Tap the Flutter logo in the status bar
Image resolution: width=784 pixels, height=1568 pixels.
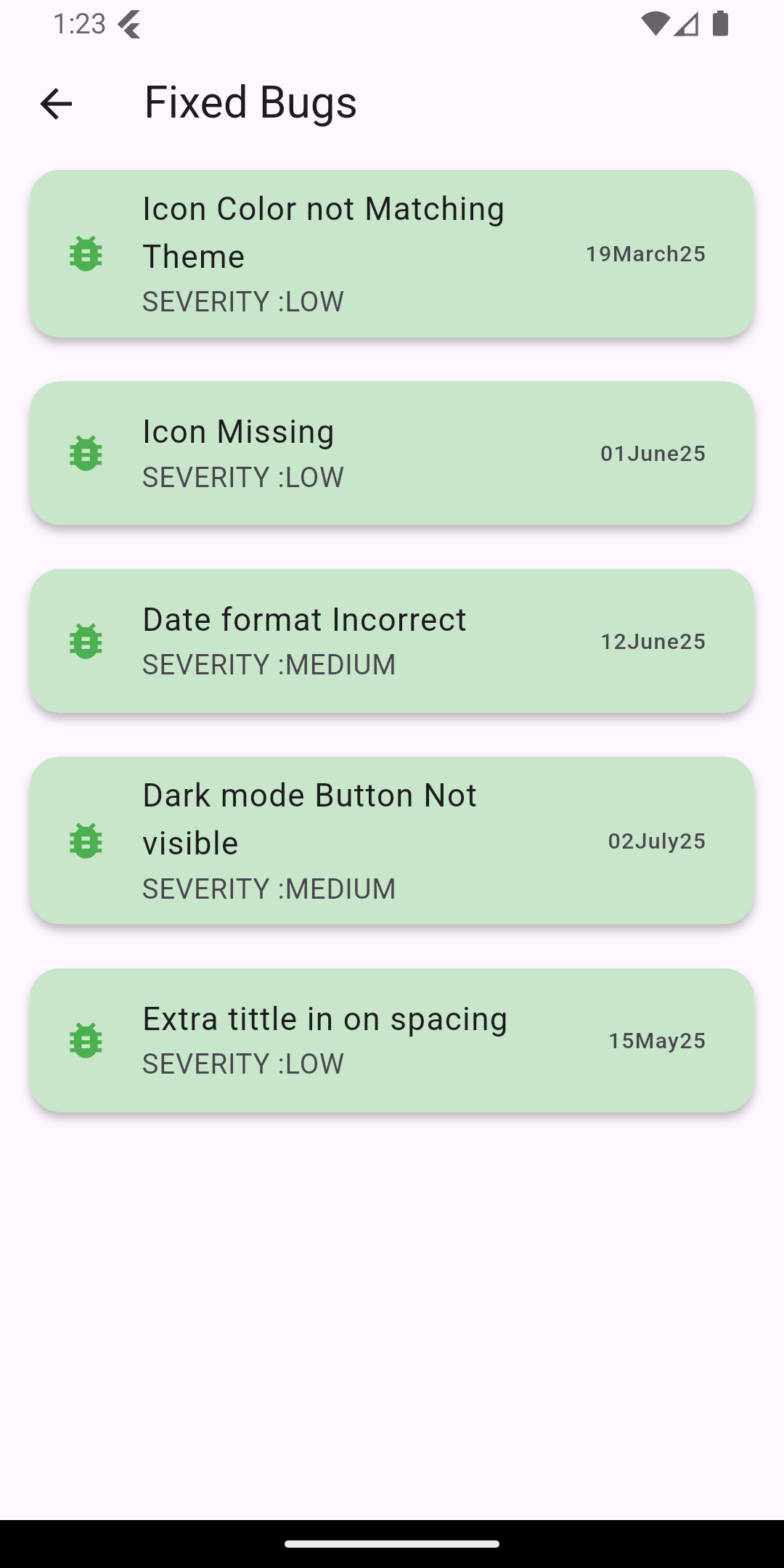(128, 24)
